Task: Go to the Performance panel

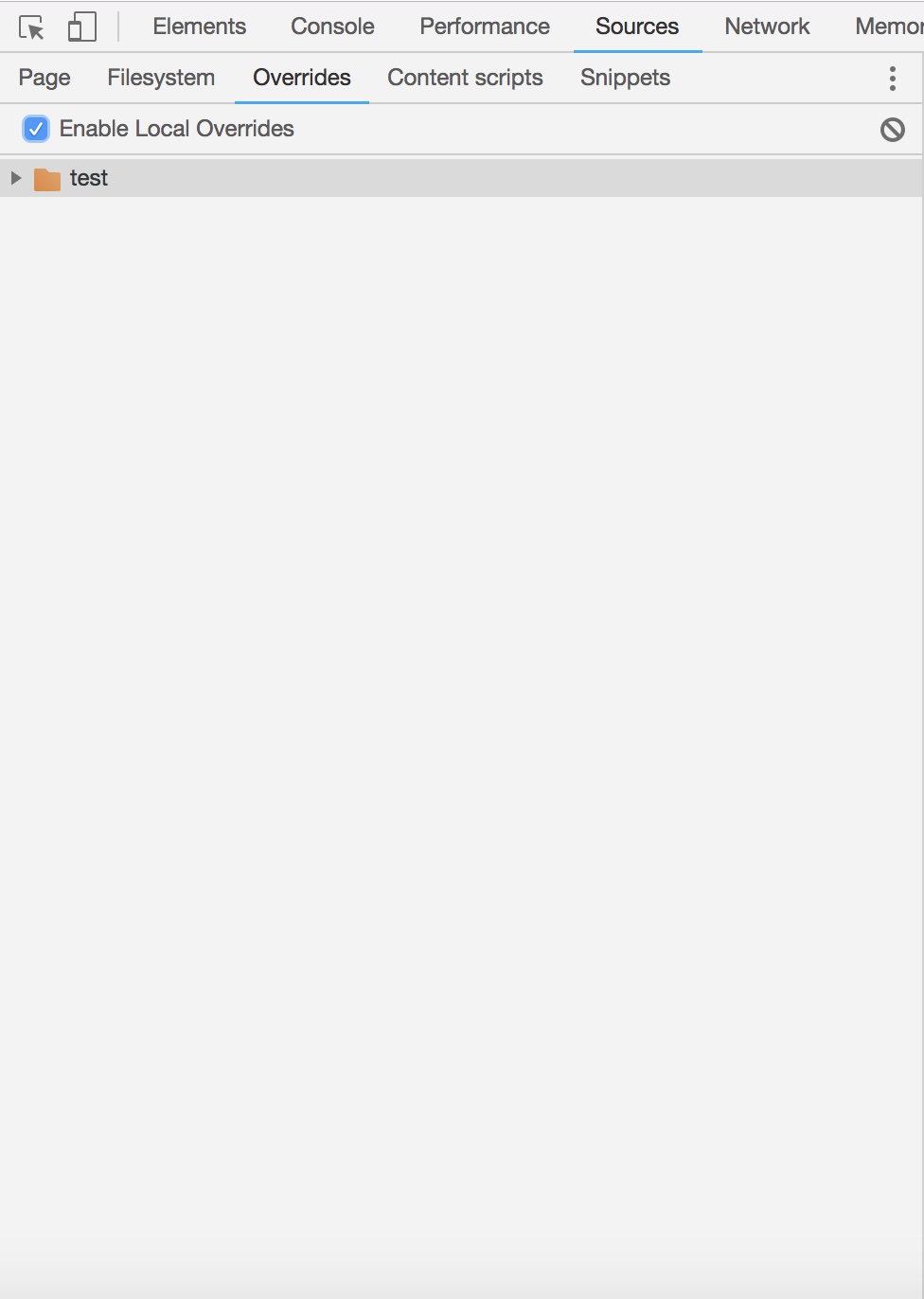Action: (484, 27)
